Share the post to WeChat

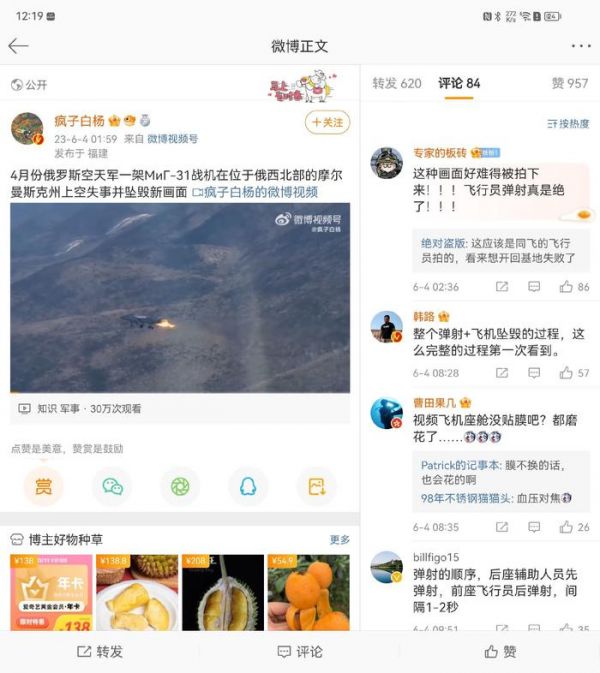click(112, 487)
